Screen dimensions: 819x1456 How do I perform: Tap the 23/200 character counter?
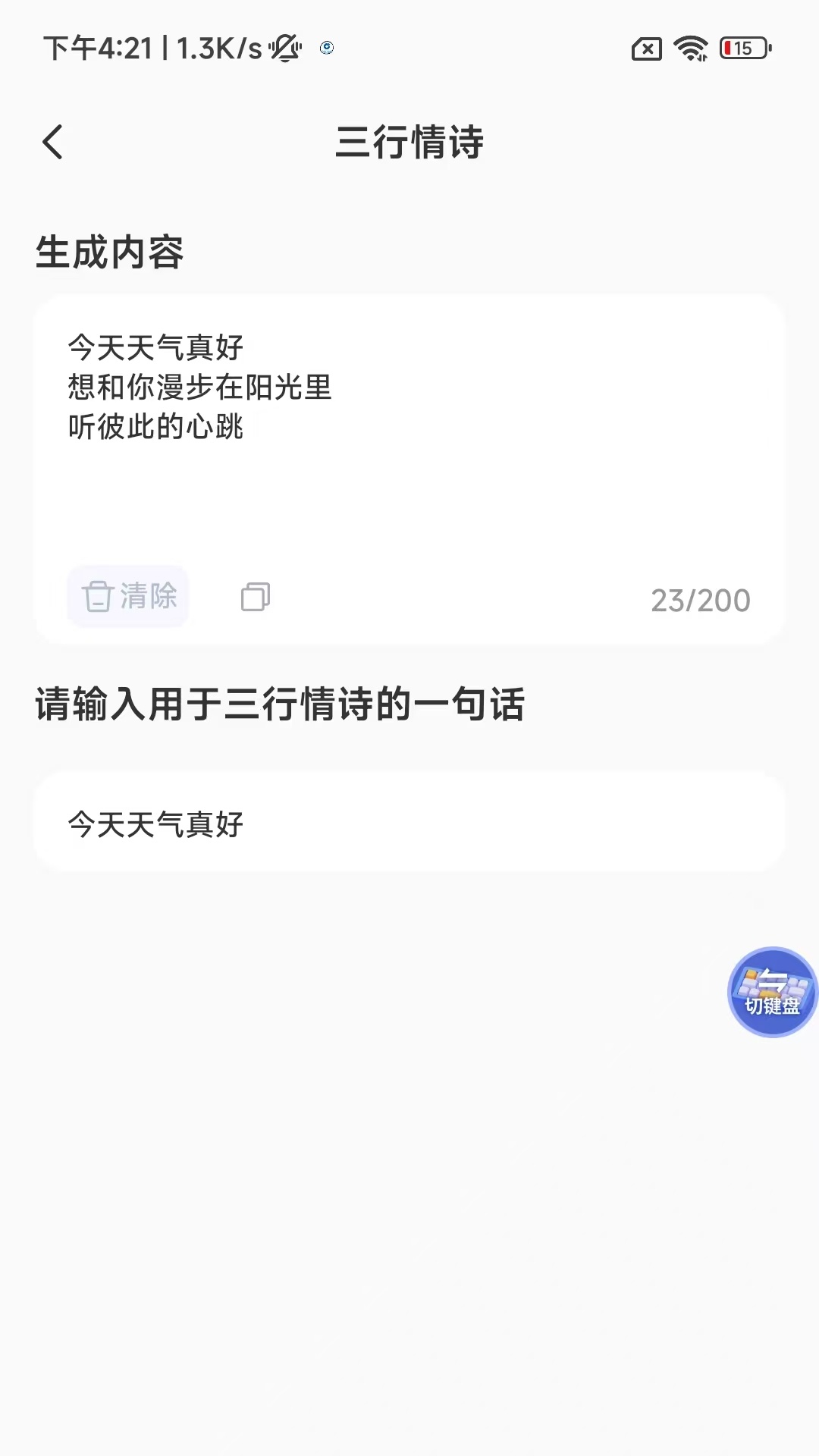pos(700,599)
